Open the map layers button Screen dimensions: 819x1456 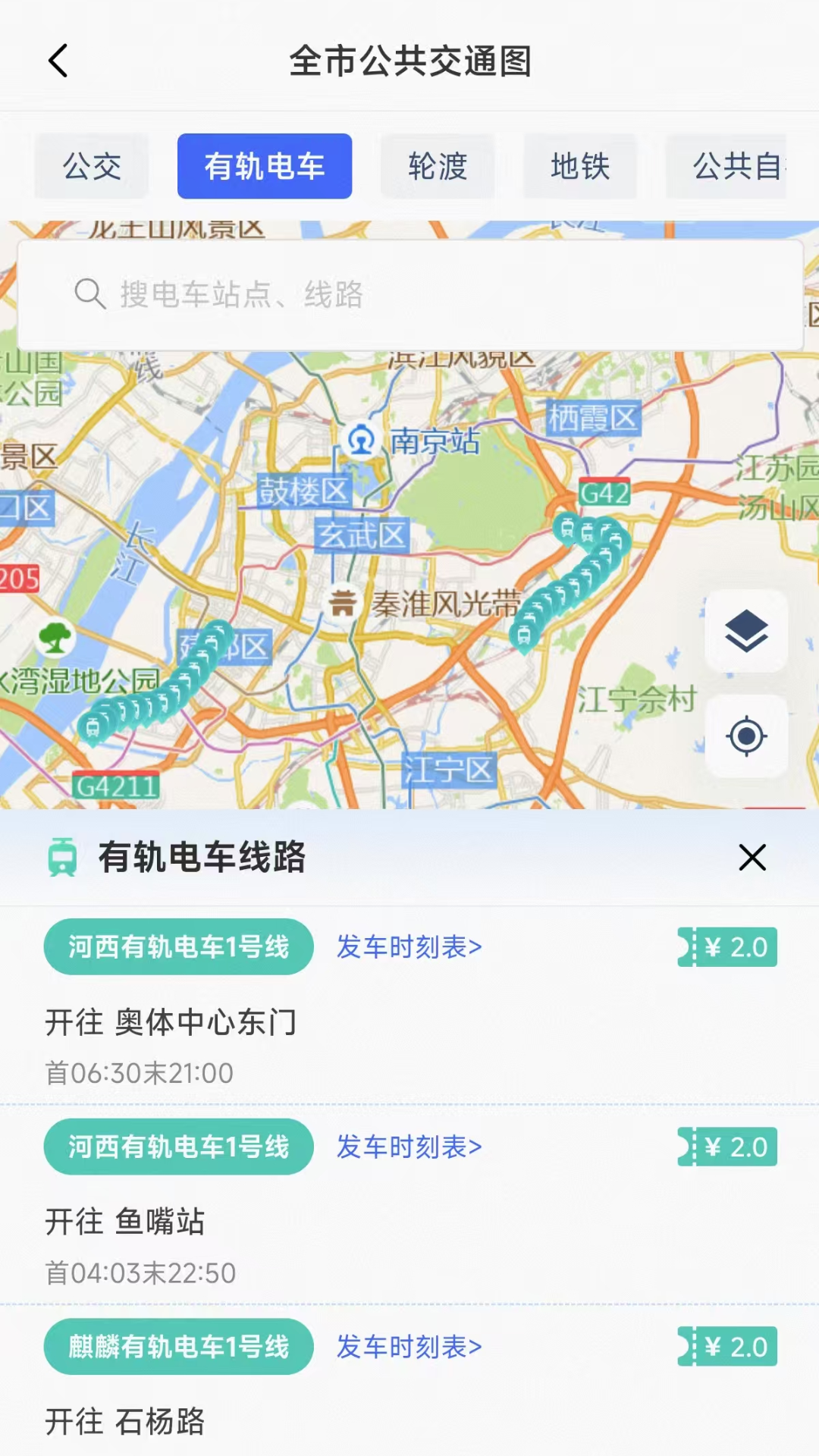point(746,631)
